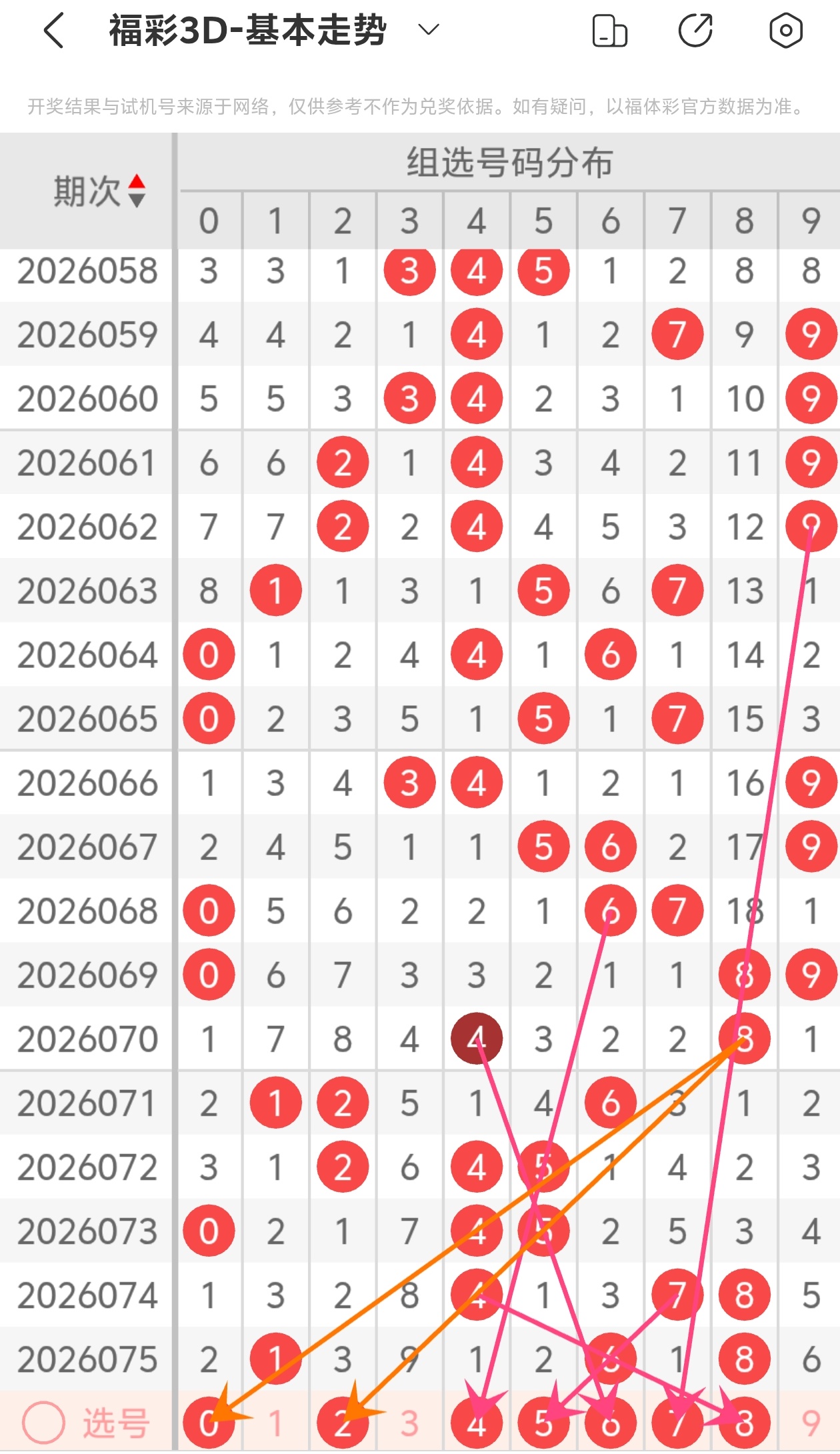Go back with the top arrow

pyautogui.click(x=53, y=31)
